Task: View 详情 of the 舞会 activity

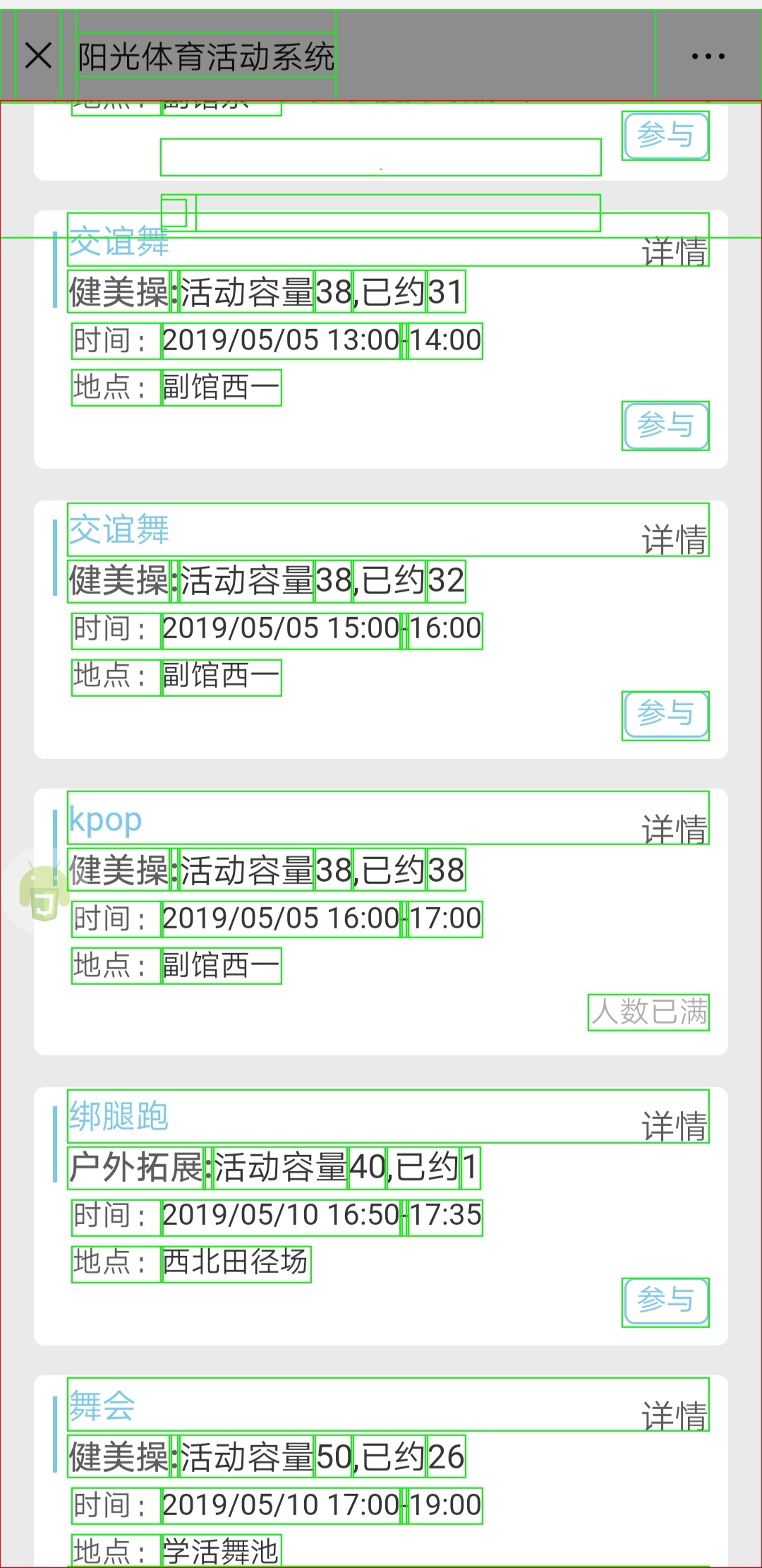Action: (x=674, y=1416)
